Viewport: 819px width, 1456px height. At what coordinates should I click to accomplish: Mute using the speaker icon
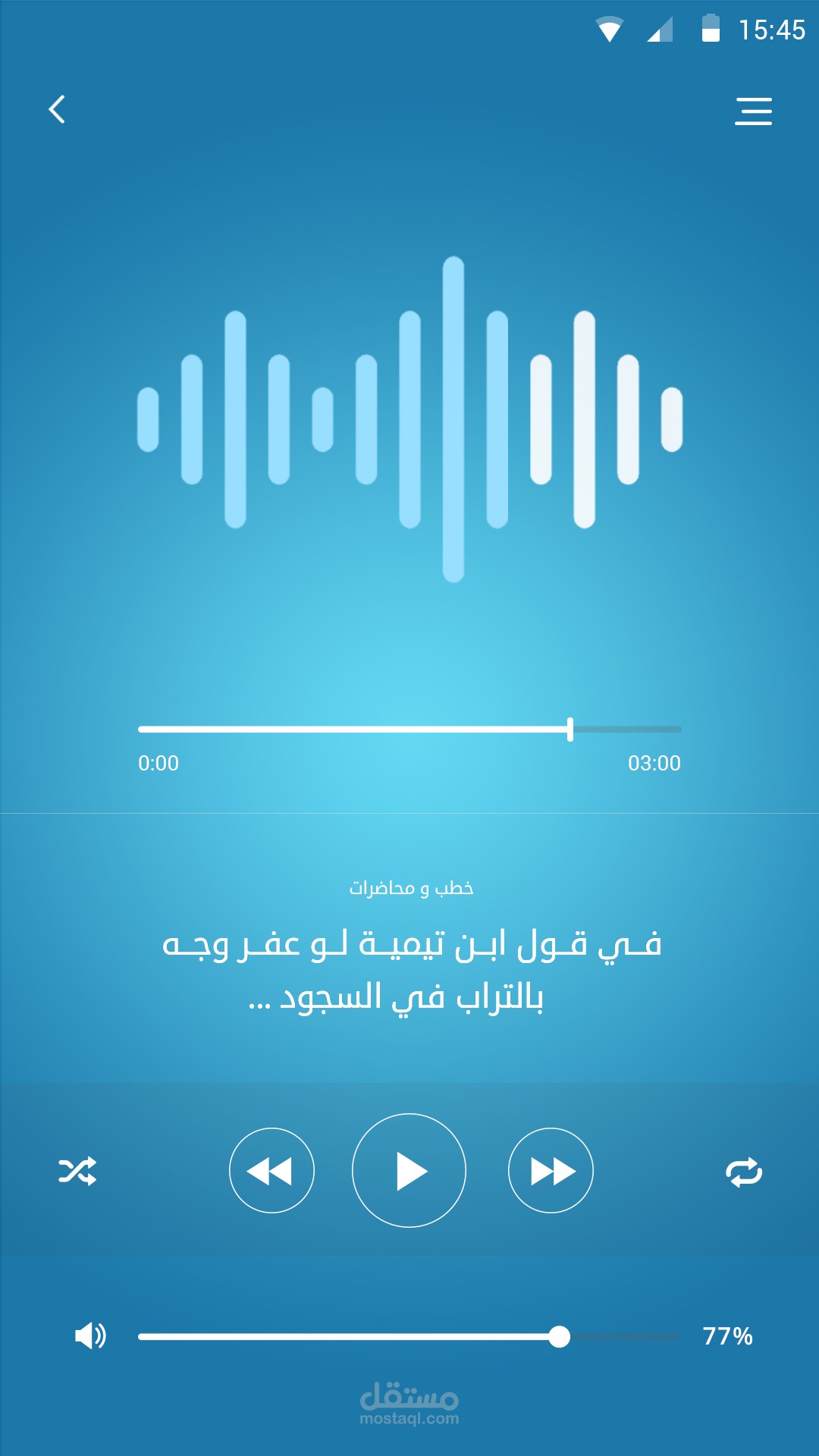(x=90, y=1335)
